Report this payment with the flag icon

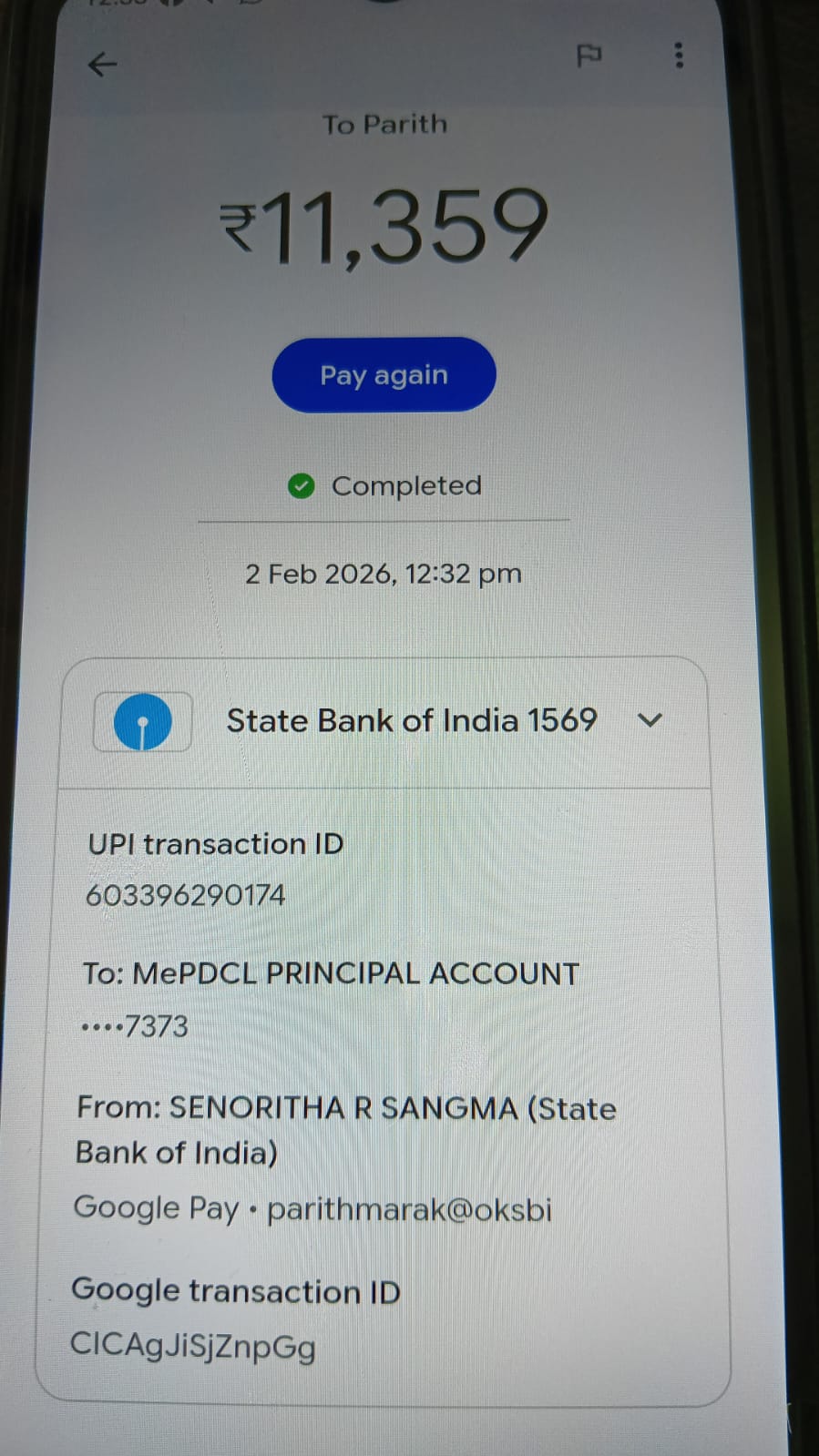589,56
